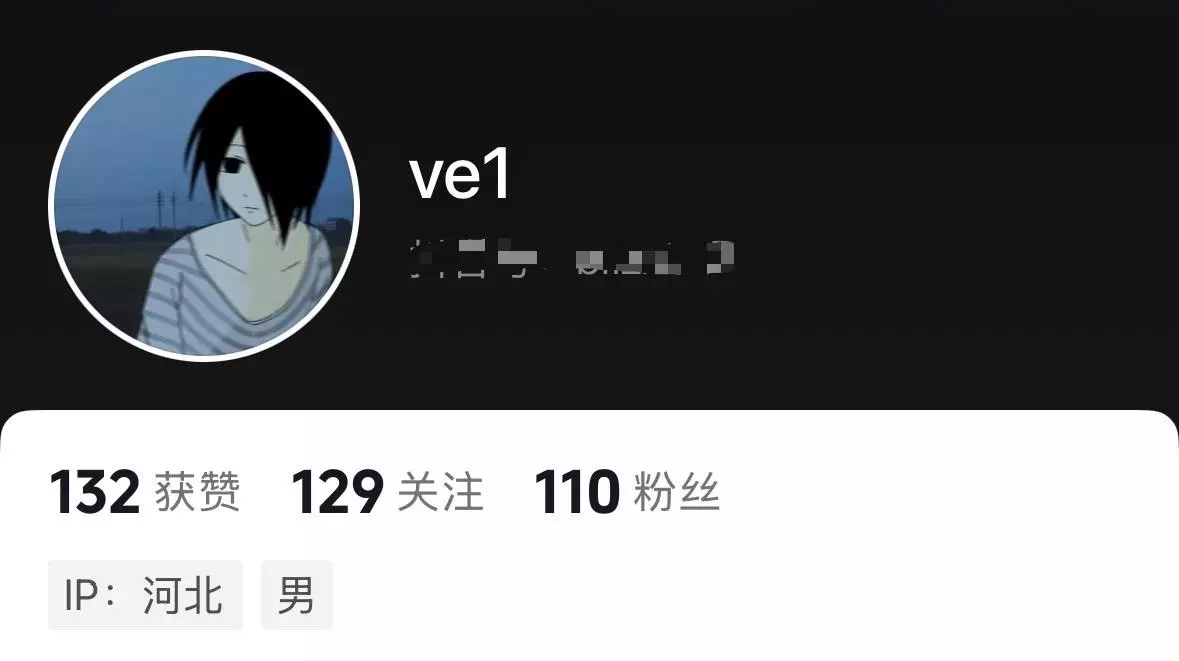
Task: Open the 129 关注 following list
Action: (x=387, y=493)
